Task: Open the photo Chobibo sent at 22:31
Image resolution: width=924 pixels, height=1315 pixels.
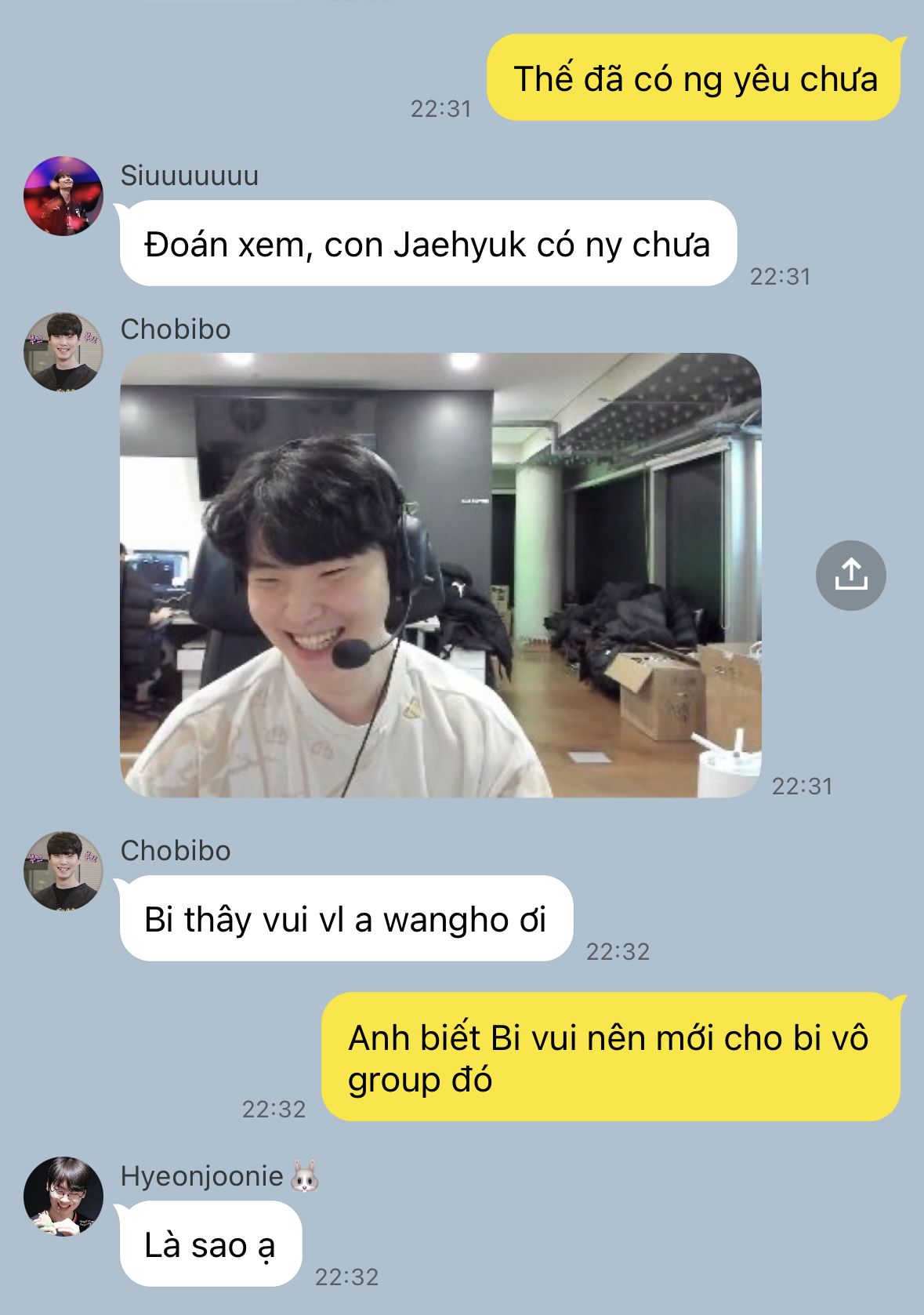Action: [x=440, y=575]
